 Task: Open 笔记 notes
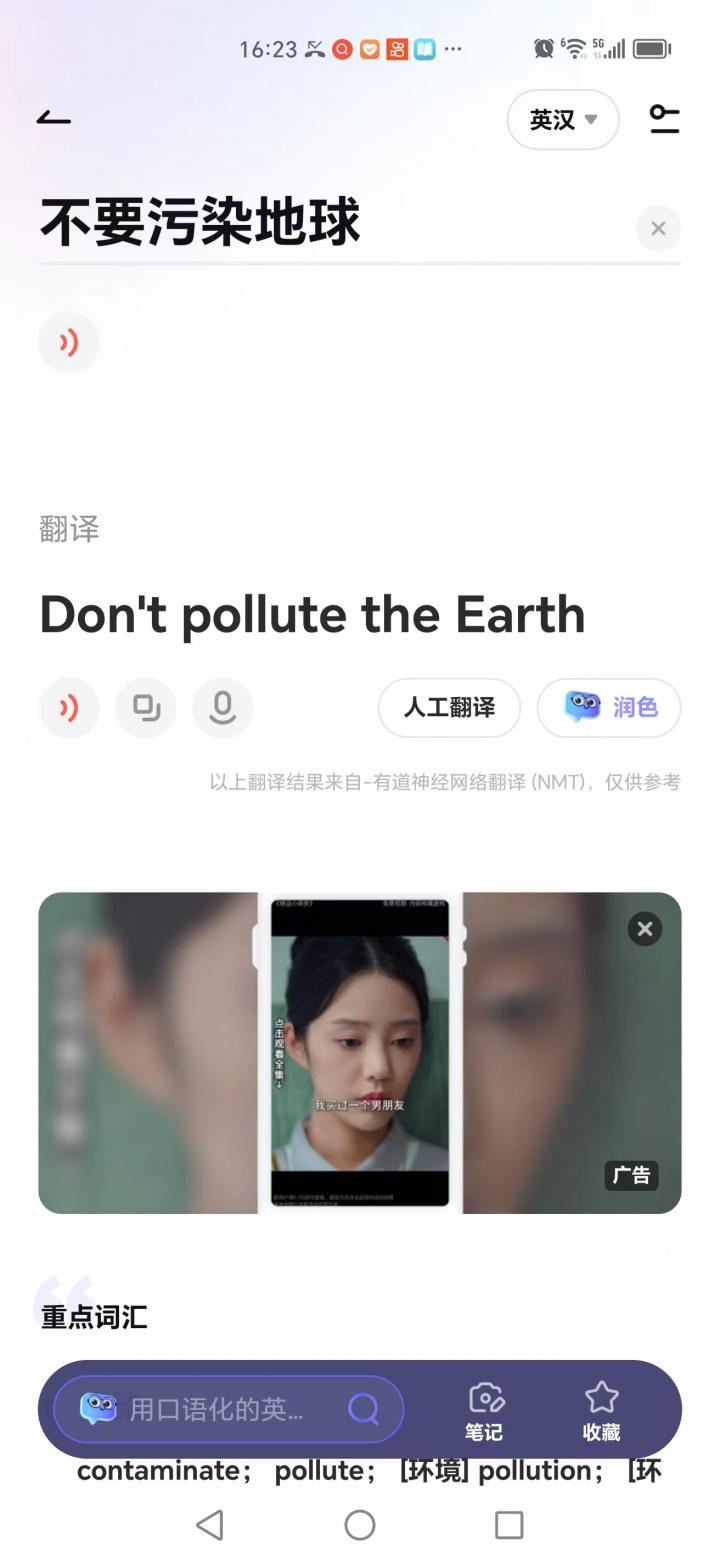click(484, 1409)
